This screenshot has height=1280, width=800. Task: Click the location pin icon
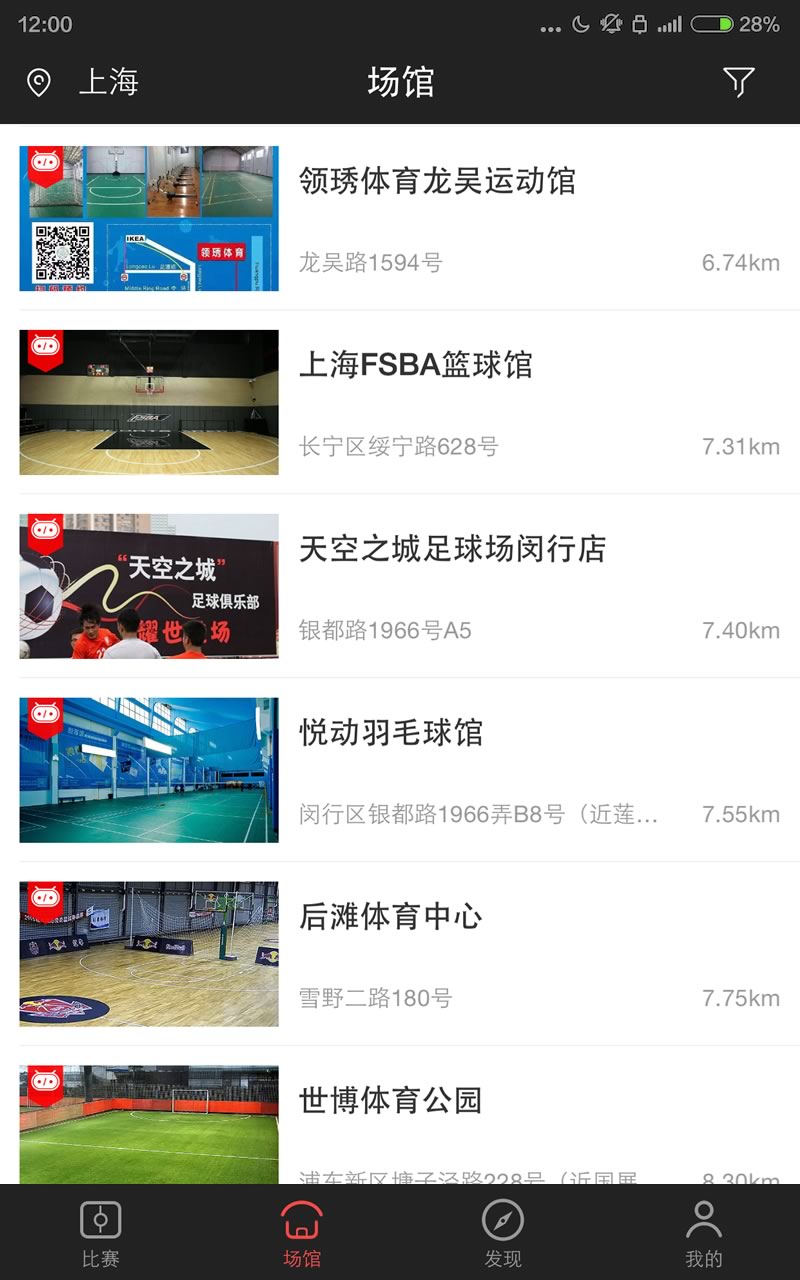38,84
